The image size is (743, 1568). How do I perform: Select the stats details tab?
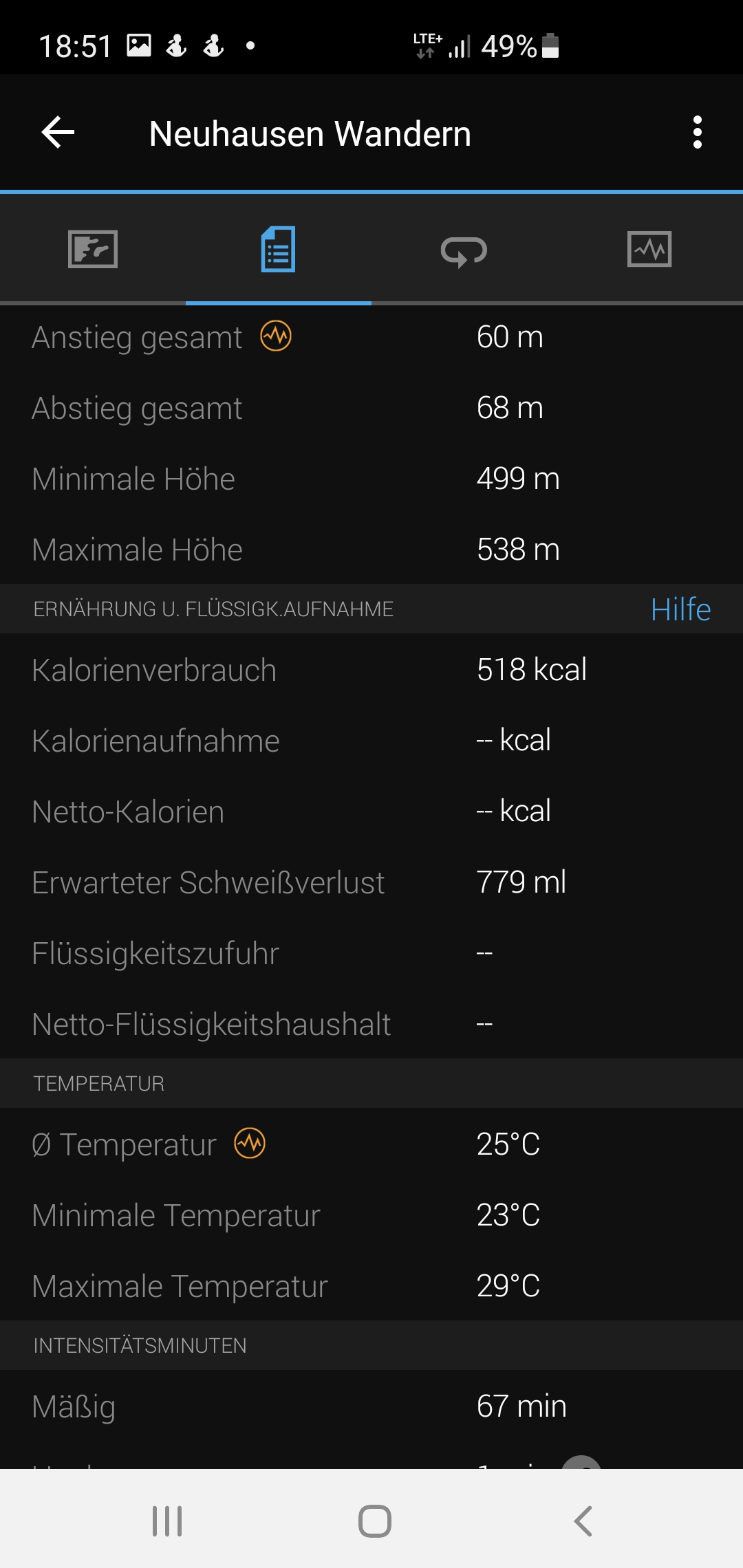278,249
